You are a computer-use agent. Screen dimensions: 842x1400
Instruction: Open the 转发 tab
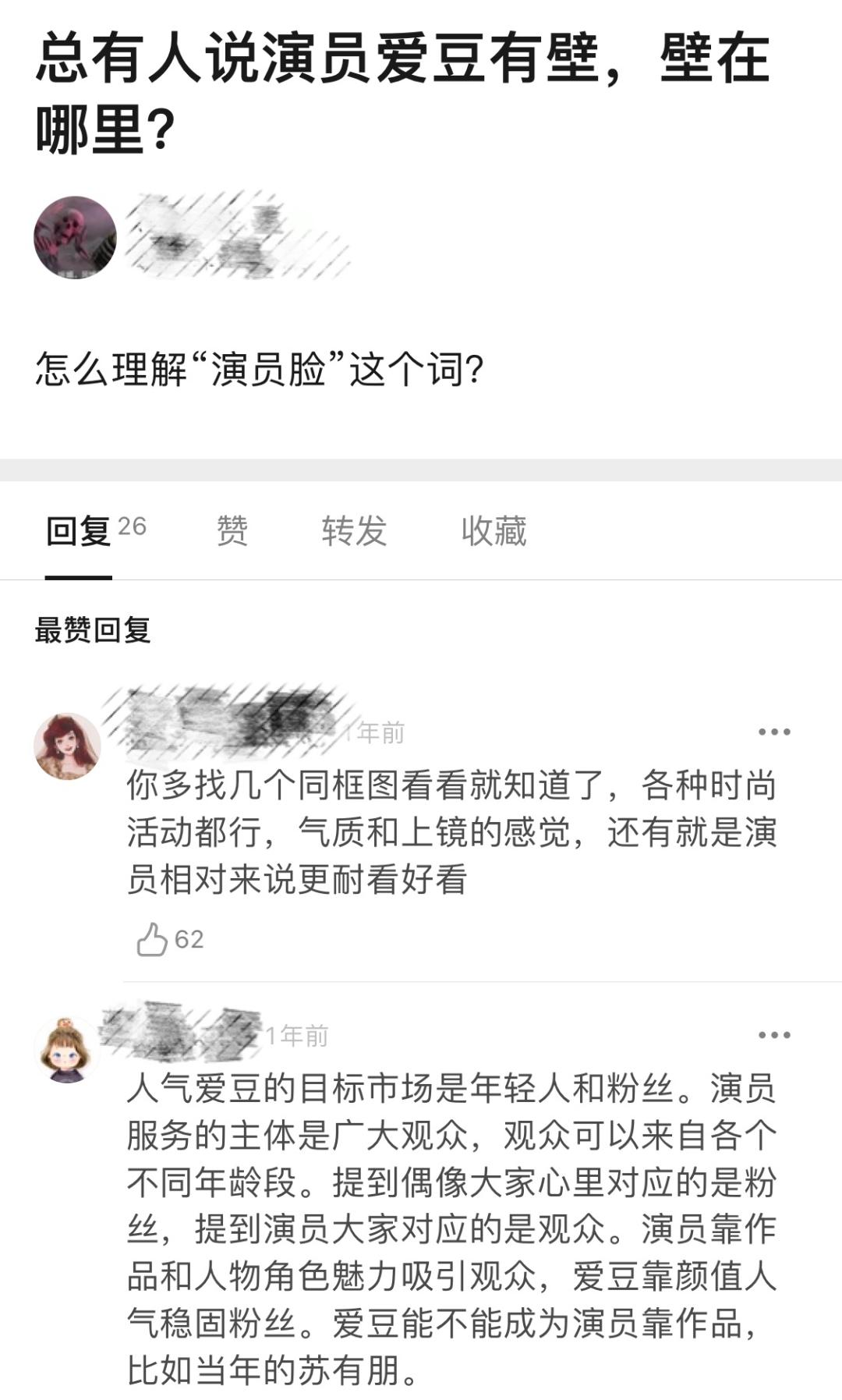[354, 531]
